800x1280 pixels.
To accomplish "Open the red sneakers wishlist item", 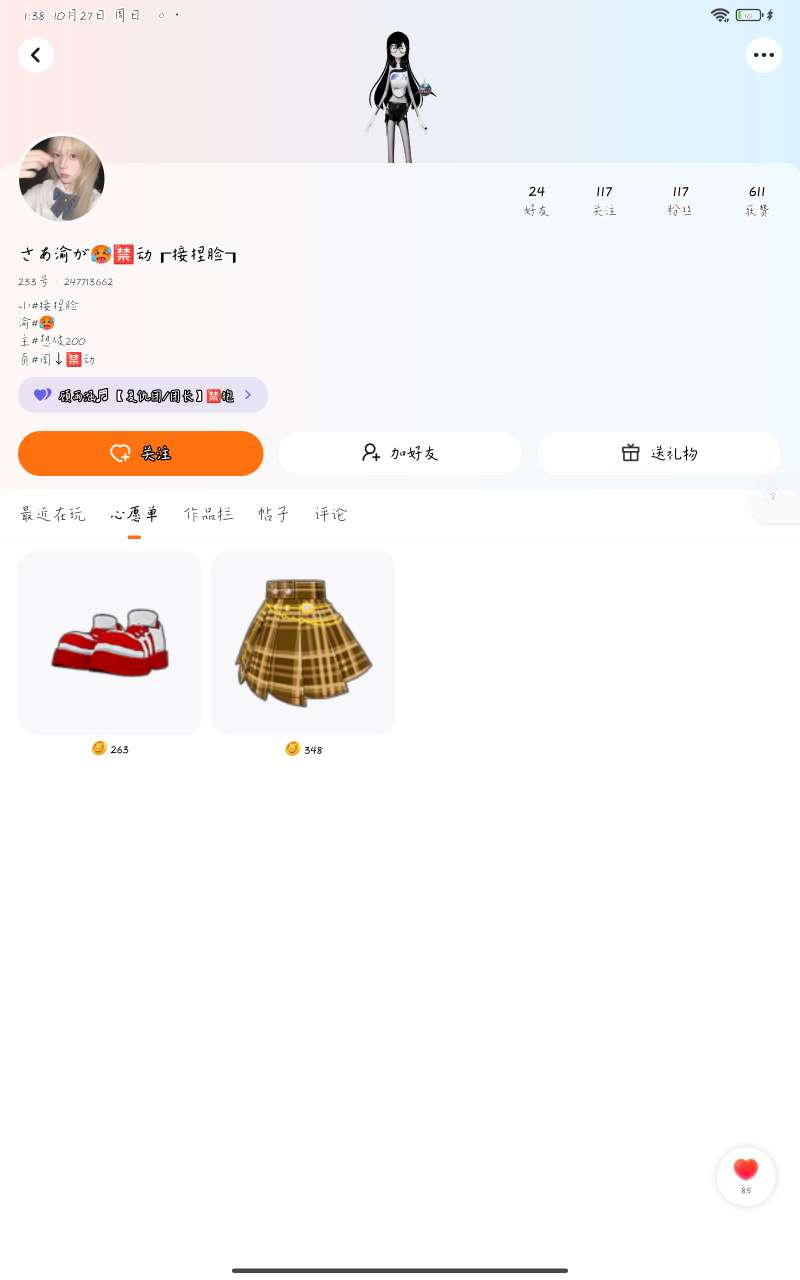I will click(x=110, y=643).
